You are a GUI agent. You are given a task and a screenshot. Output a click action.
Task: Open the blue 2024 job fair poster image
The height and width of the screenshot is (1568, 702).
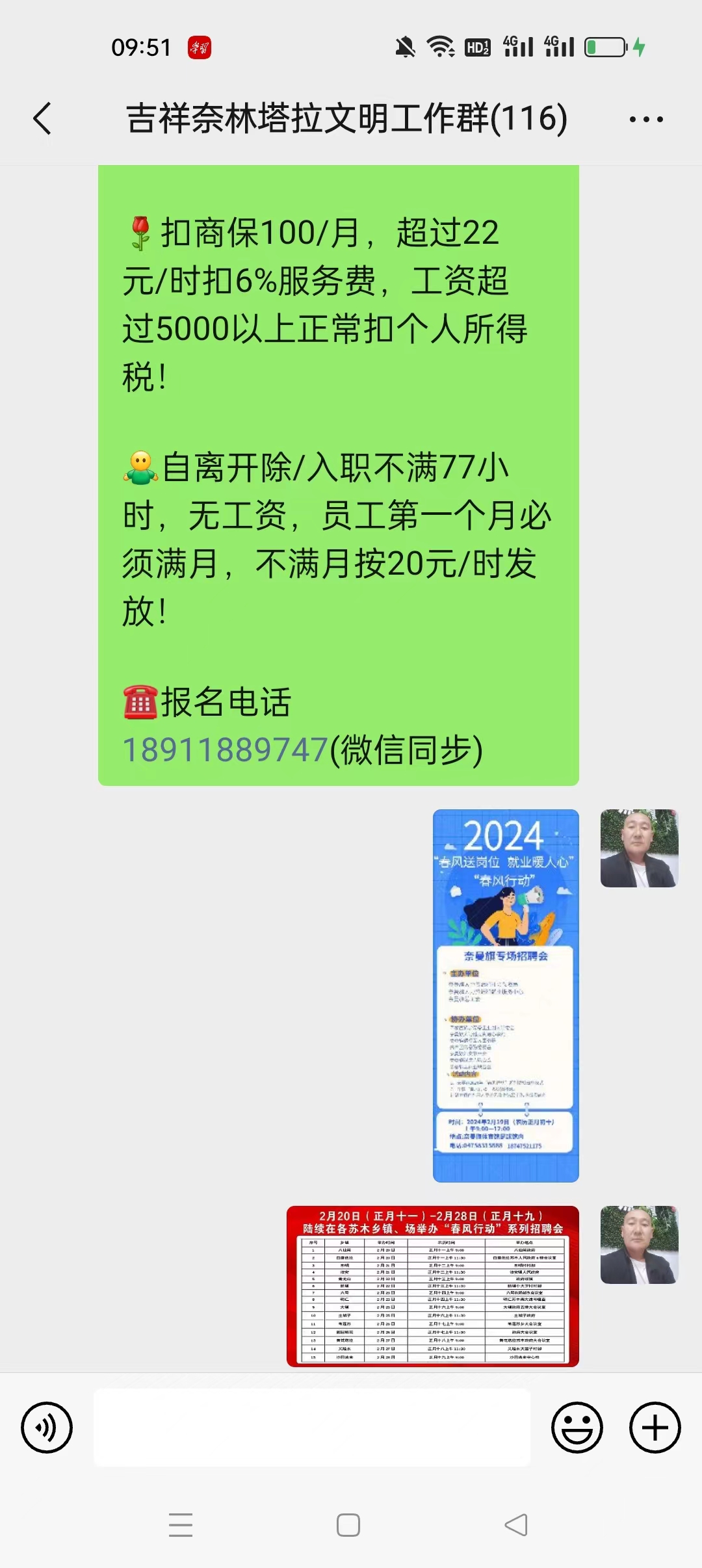tap(506, 995)
